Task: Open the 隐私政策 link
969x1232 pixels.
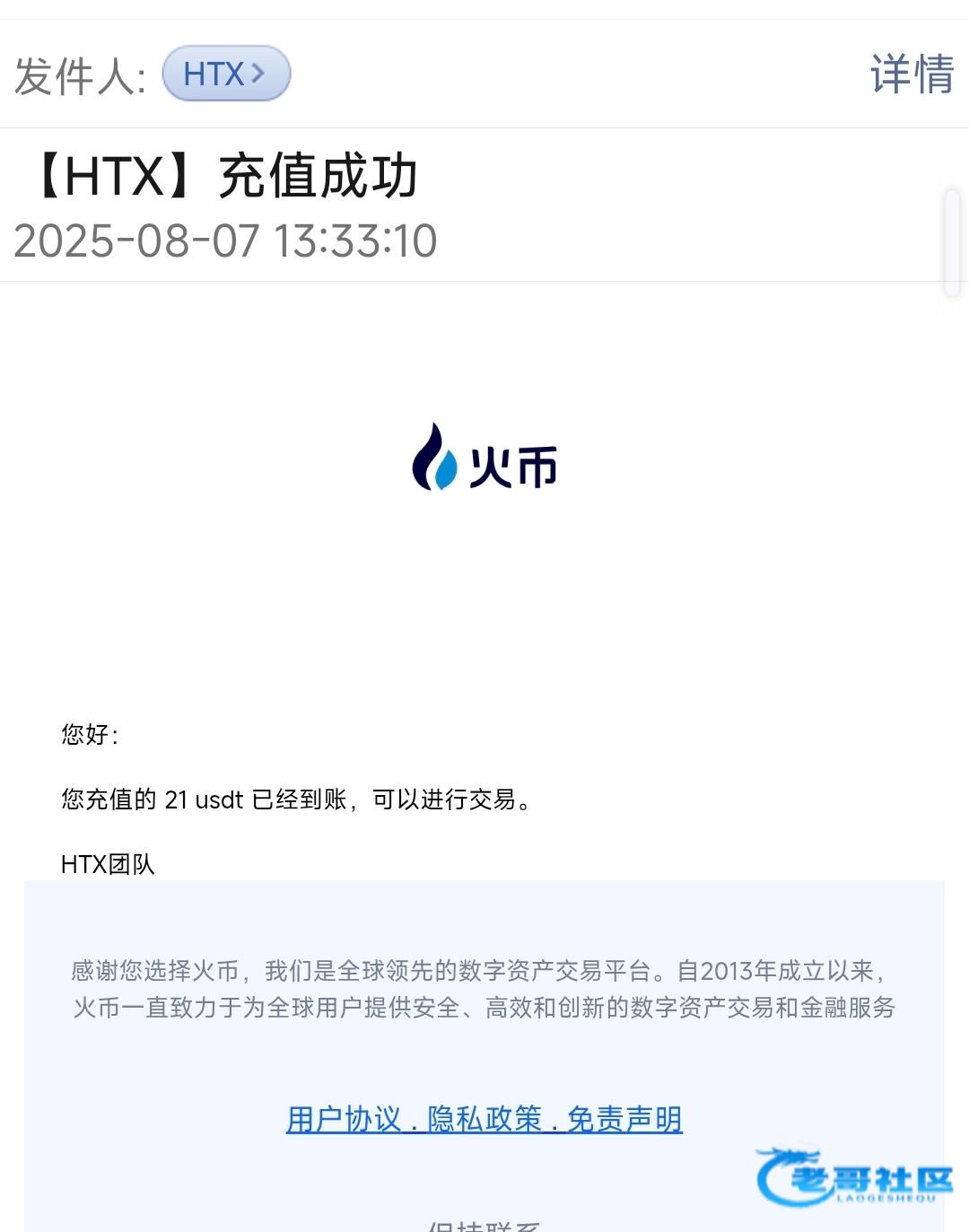Action: 484,1119
